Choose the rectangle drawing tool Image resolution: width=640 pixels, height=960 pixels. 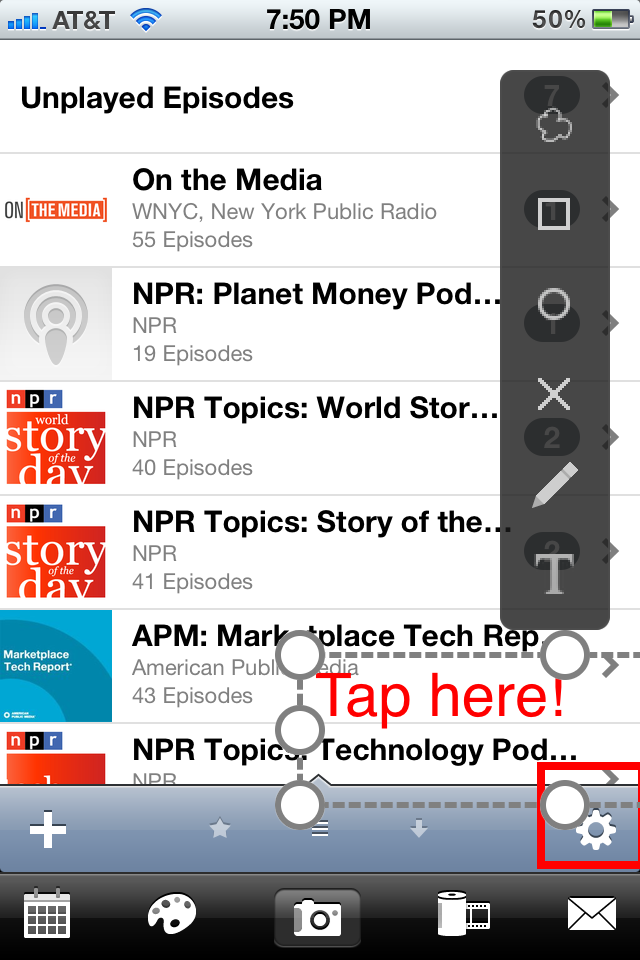click(554, 213)
